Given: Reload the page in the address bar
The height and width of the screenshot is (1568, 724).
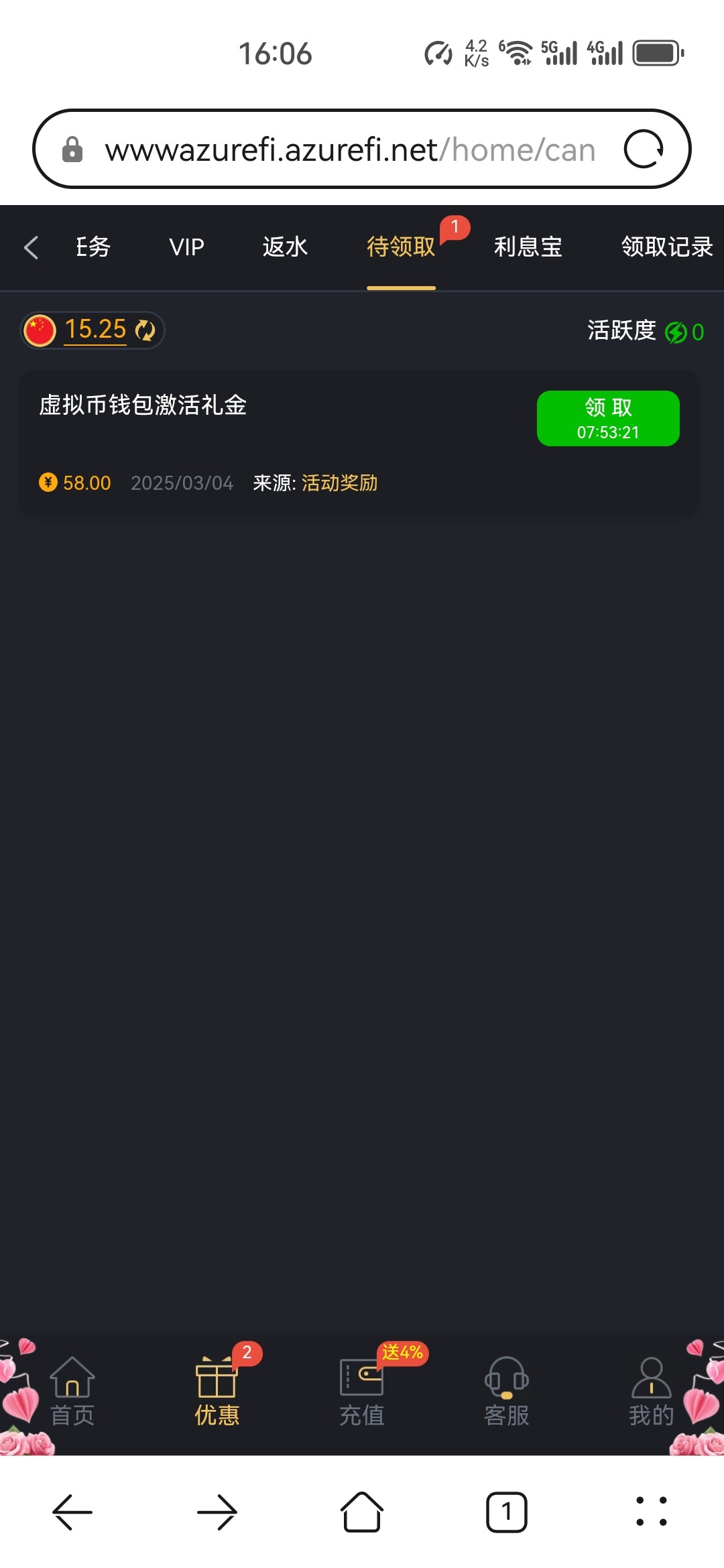Looking at the screenshot, I should coord(643,149).
